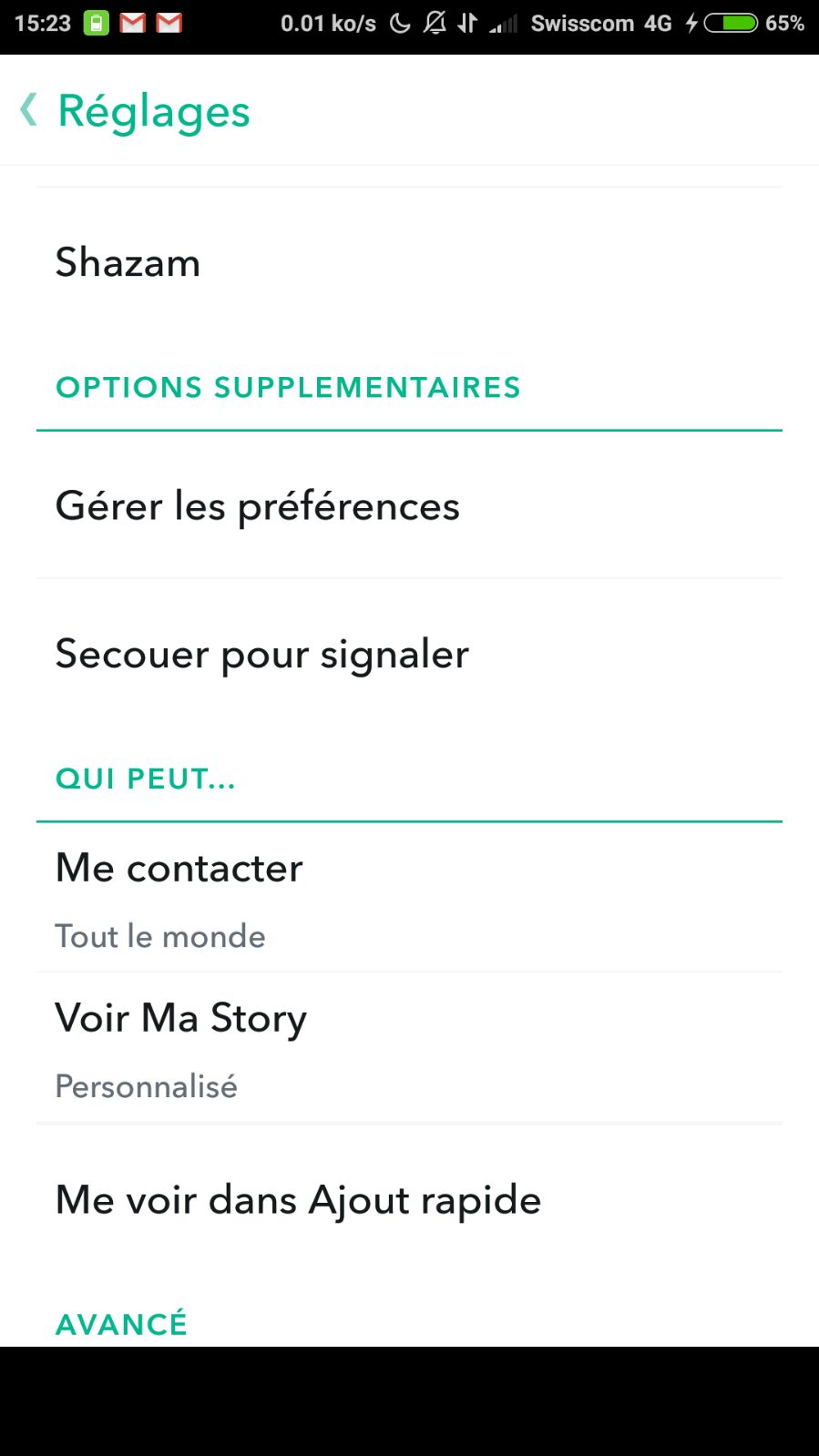Viewport: 819px width, 1456px height.
Task: Open Secouer pour signaler
Action: tap(409, 654)
